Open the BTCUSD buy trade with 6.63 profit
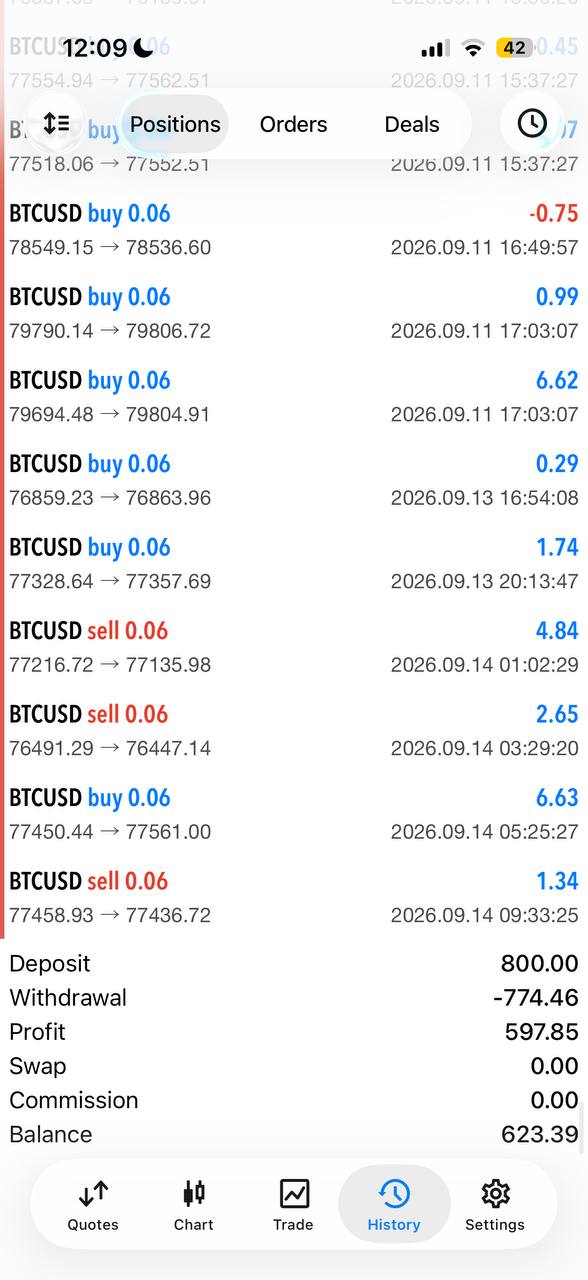Viewport: 588px width, 1280px height. 294,814
